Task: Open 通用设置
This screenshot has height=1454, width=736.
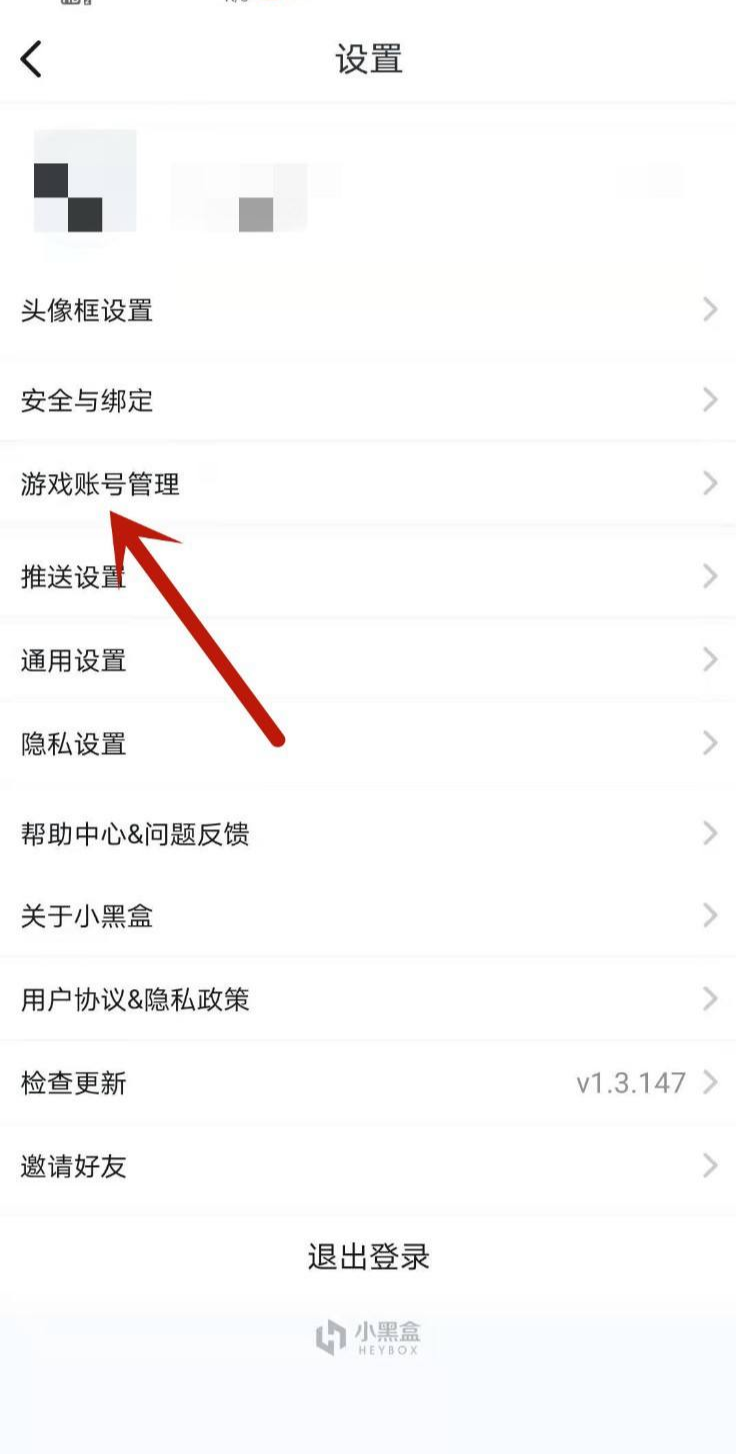Action: click(x=368, y=660)
